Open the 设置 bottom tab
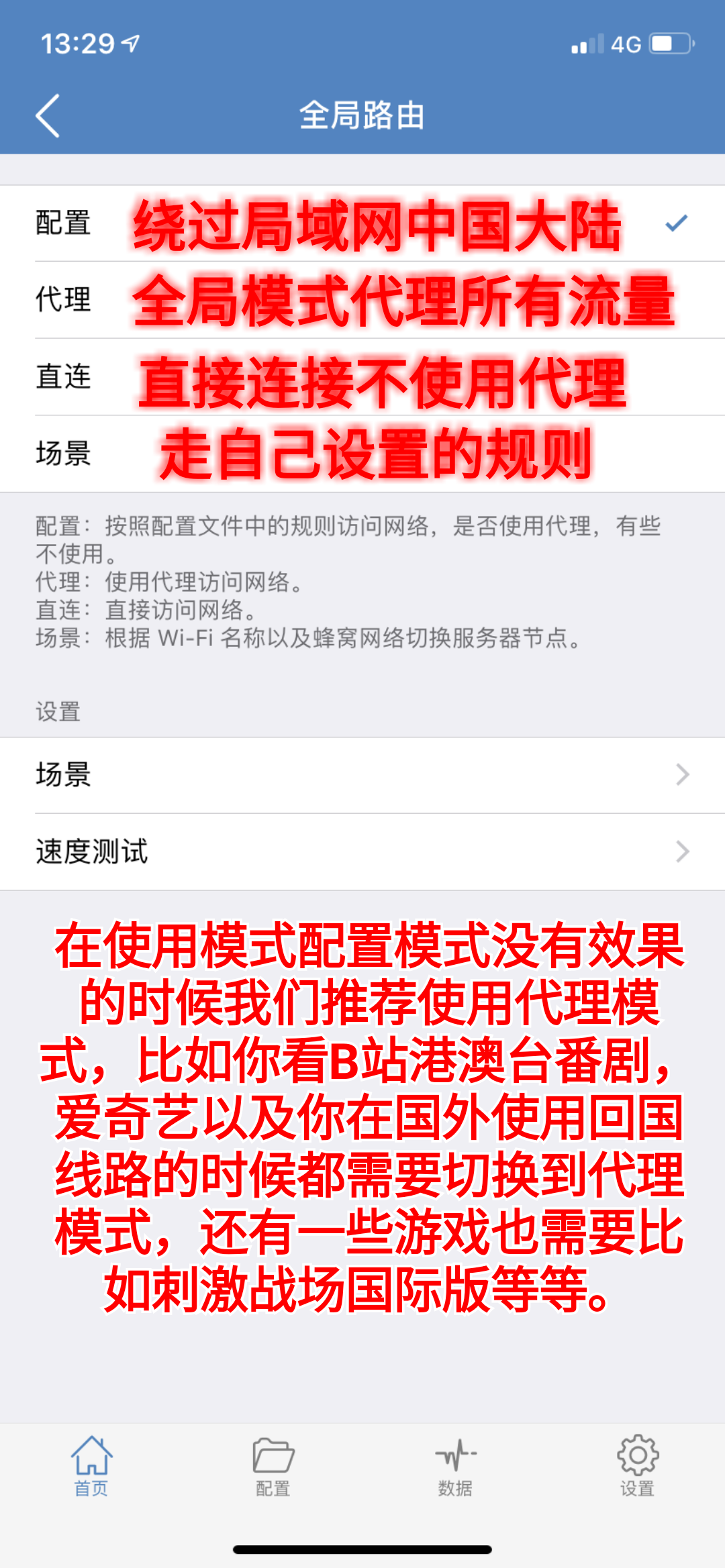 pyautogui.click(x=637, y=1467)
